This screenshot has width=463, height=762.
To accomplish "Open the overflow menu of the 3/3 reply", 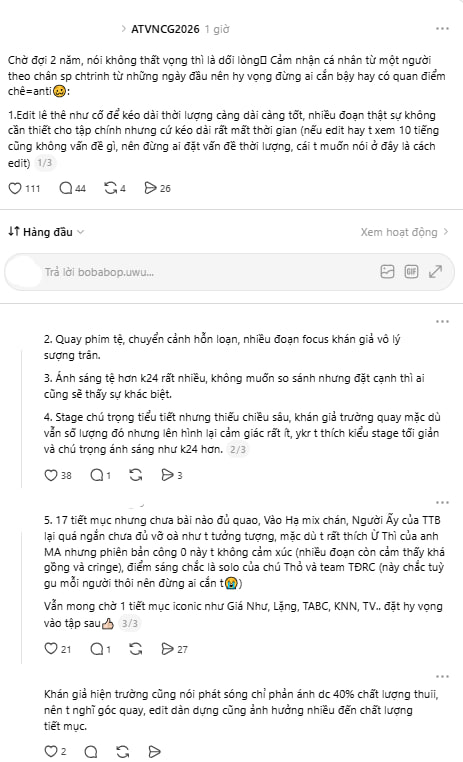I will coord(442,502).
